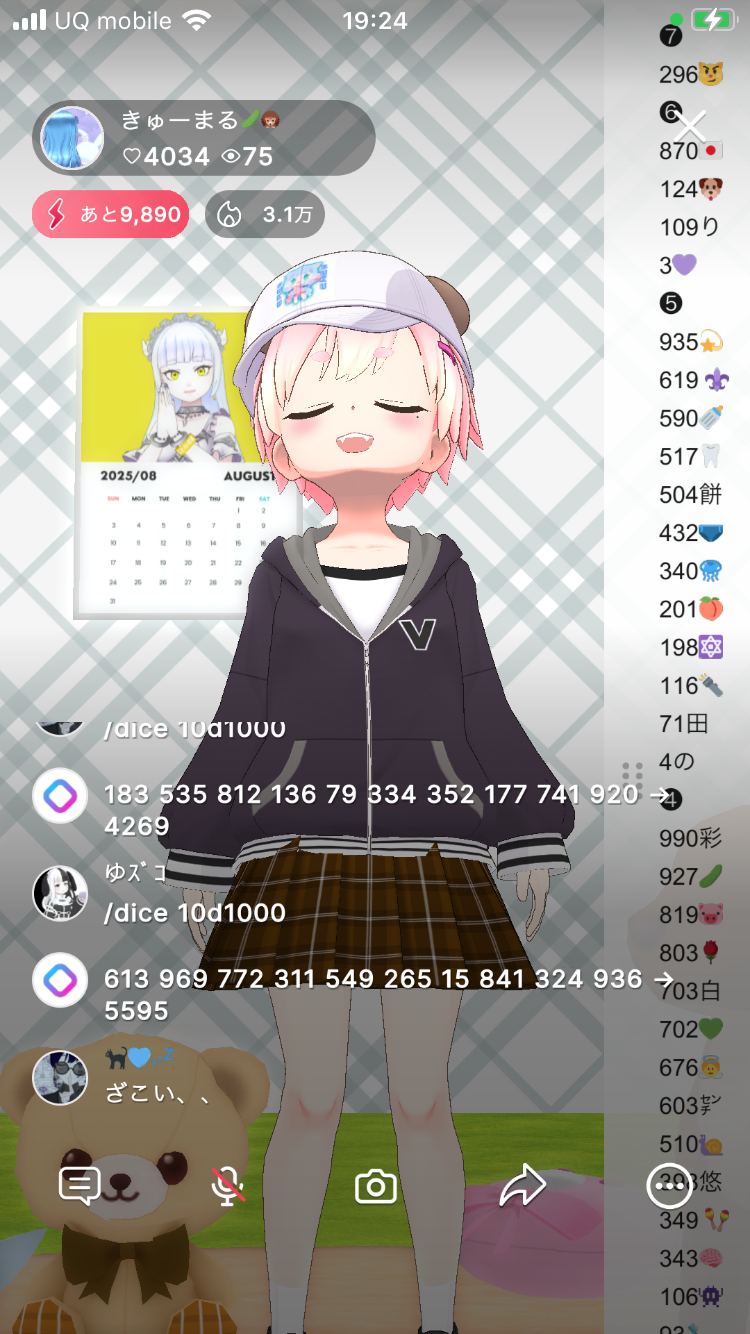The height and width of the screenshot is (1334, 750).
Task: Take a screenshot with the camera icon
Action: click(376, 1187)
